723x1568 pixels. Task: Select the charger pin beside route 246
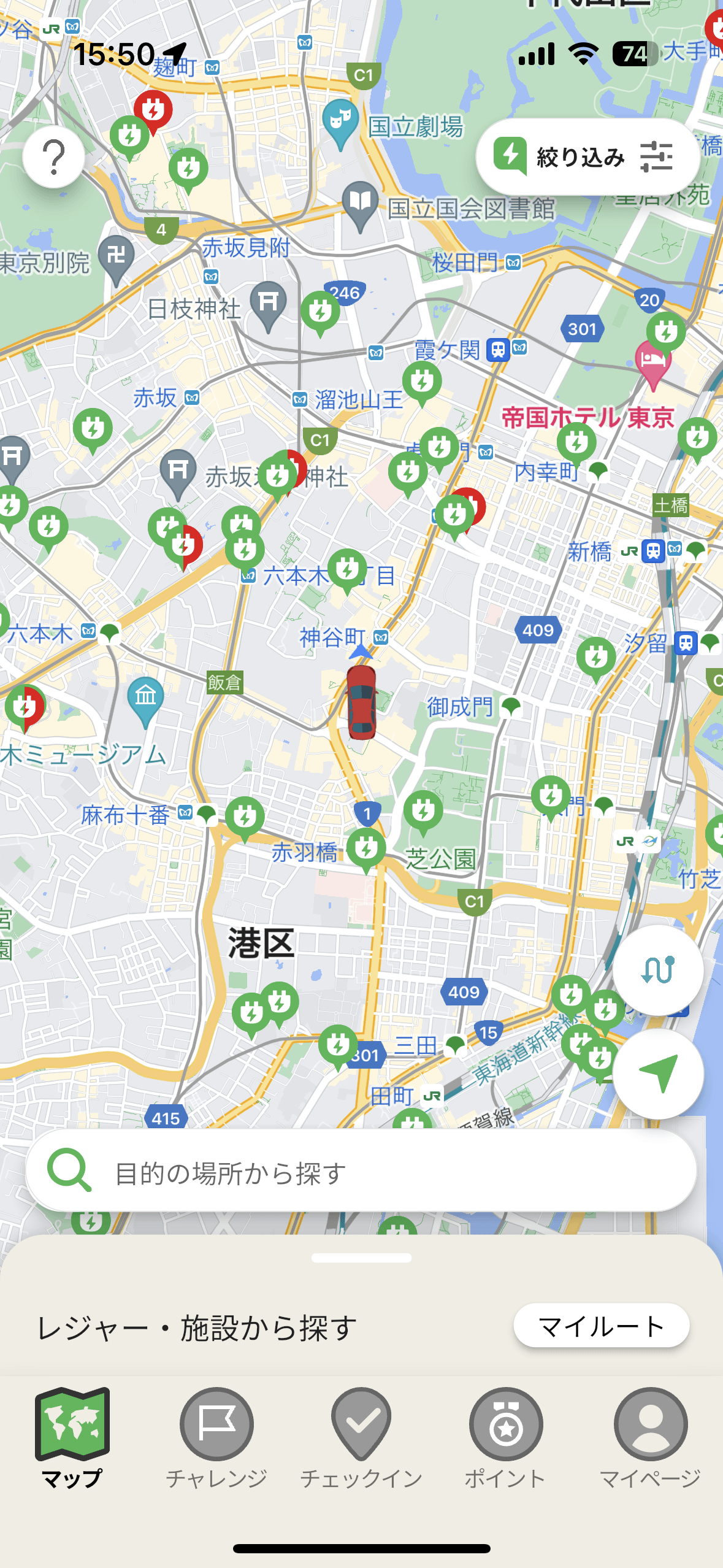click(x=320, y=311)
